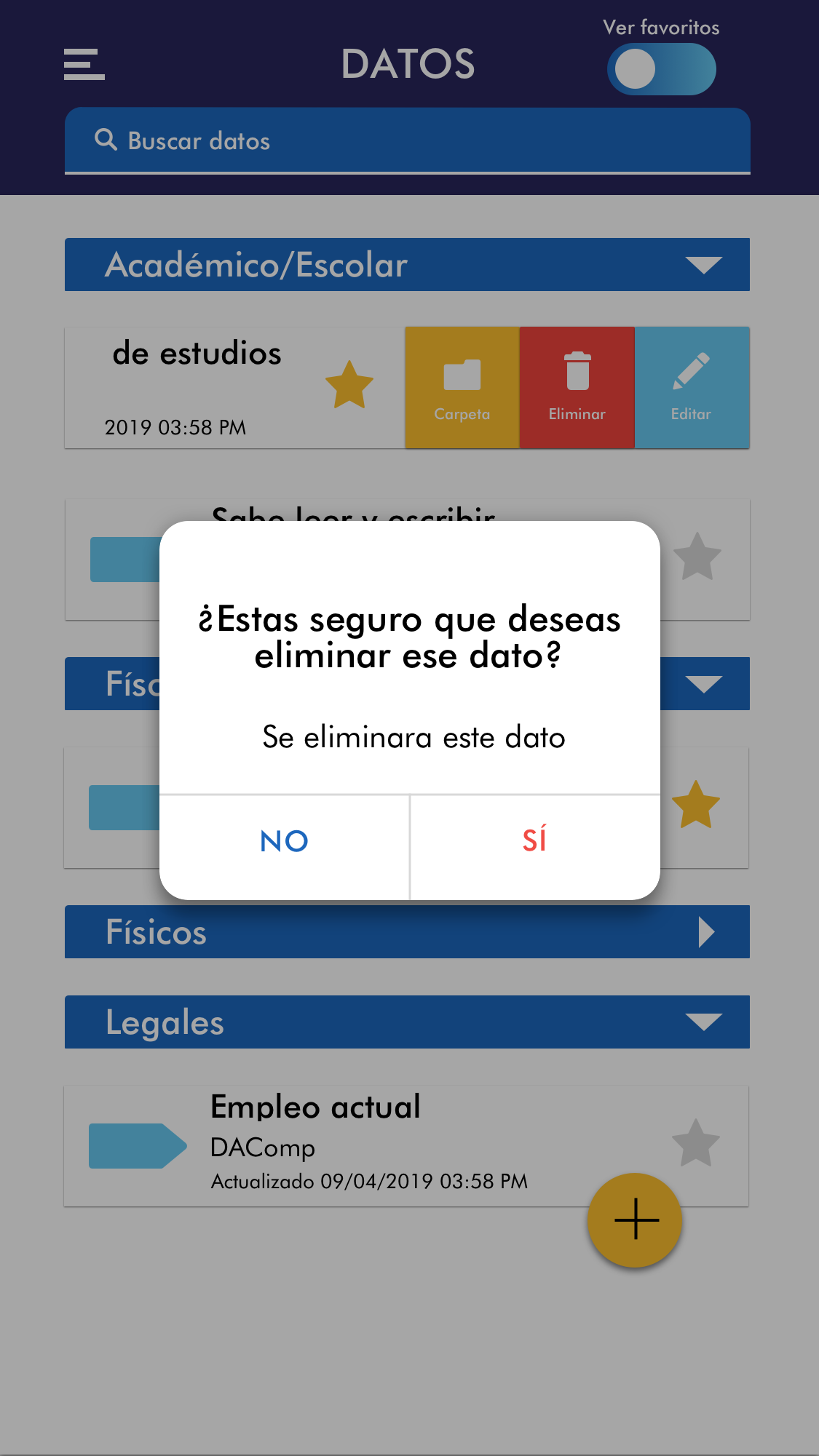Viewport: 819px width, 1456px height.
Task: Tap the Buscar datos search field
Action: pos(408,140)
